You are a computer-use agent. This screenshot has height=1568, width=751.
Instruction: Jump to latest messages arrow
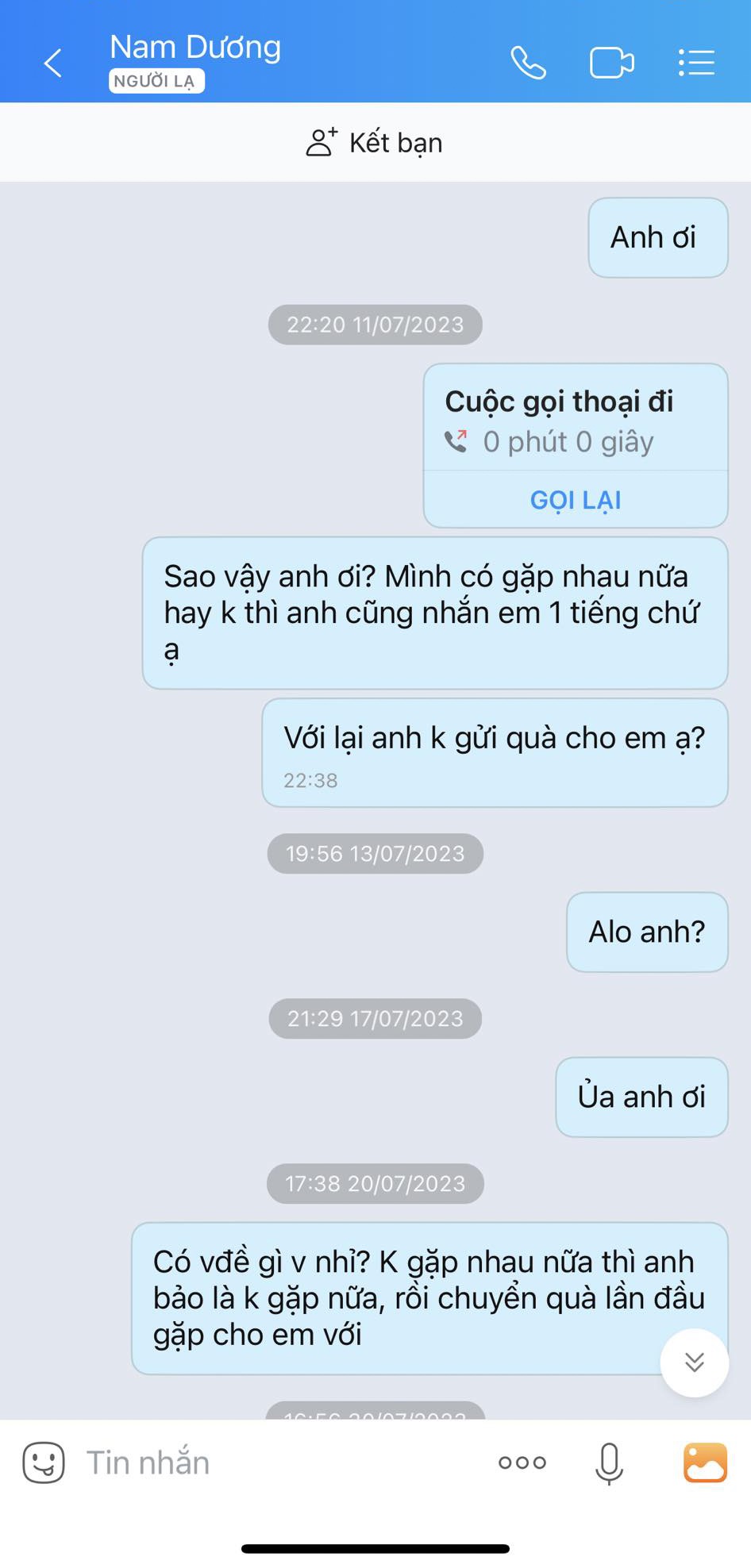[x=695, y=1362]
